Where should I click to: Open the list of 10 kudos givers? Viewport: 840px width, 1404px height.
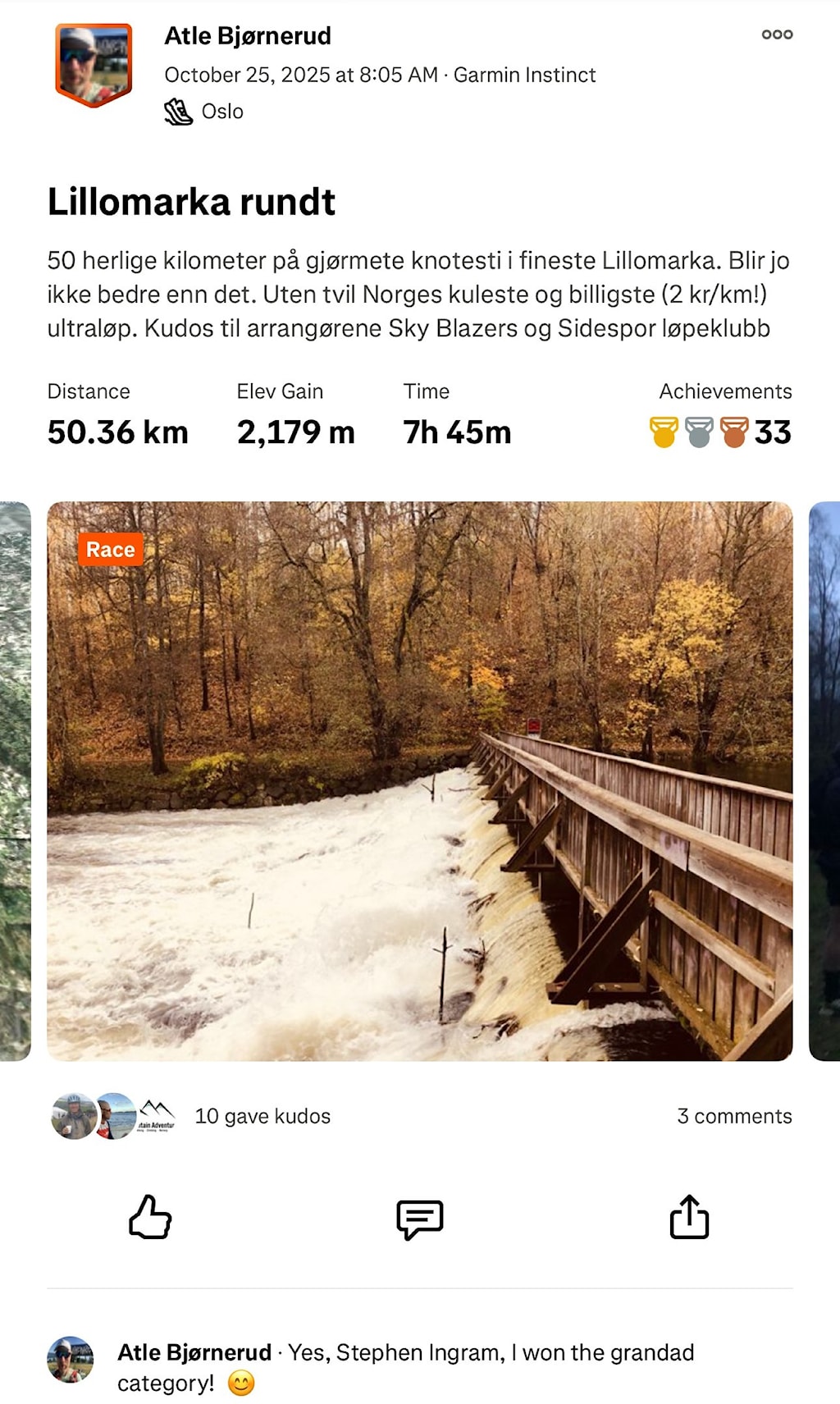262,1116
